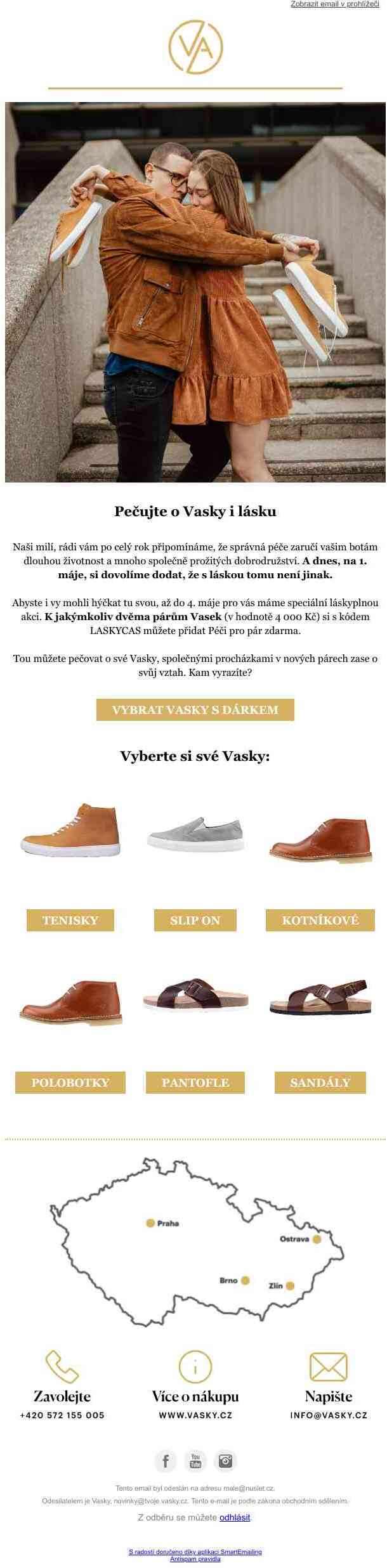Browse the POLOBOTKY category
Screen dimensions: 387x1568
70,1082
